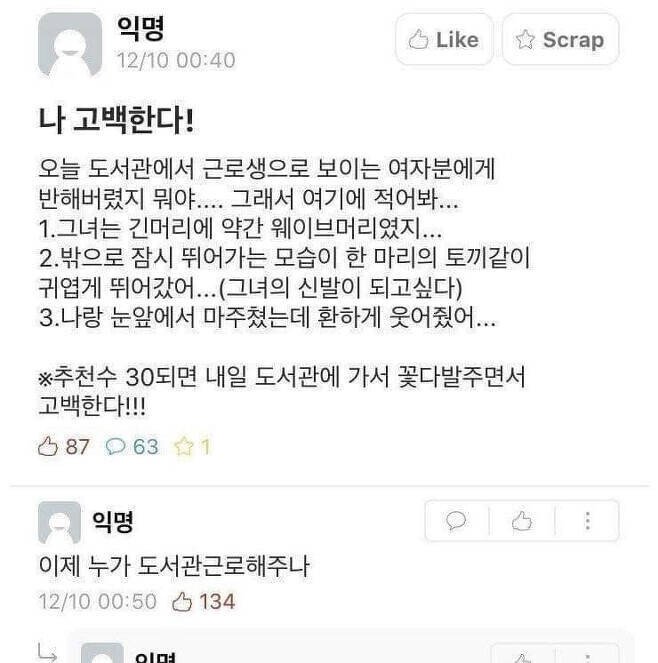
Task: Scrap this post
Action: pos(560,40)
